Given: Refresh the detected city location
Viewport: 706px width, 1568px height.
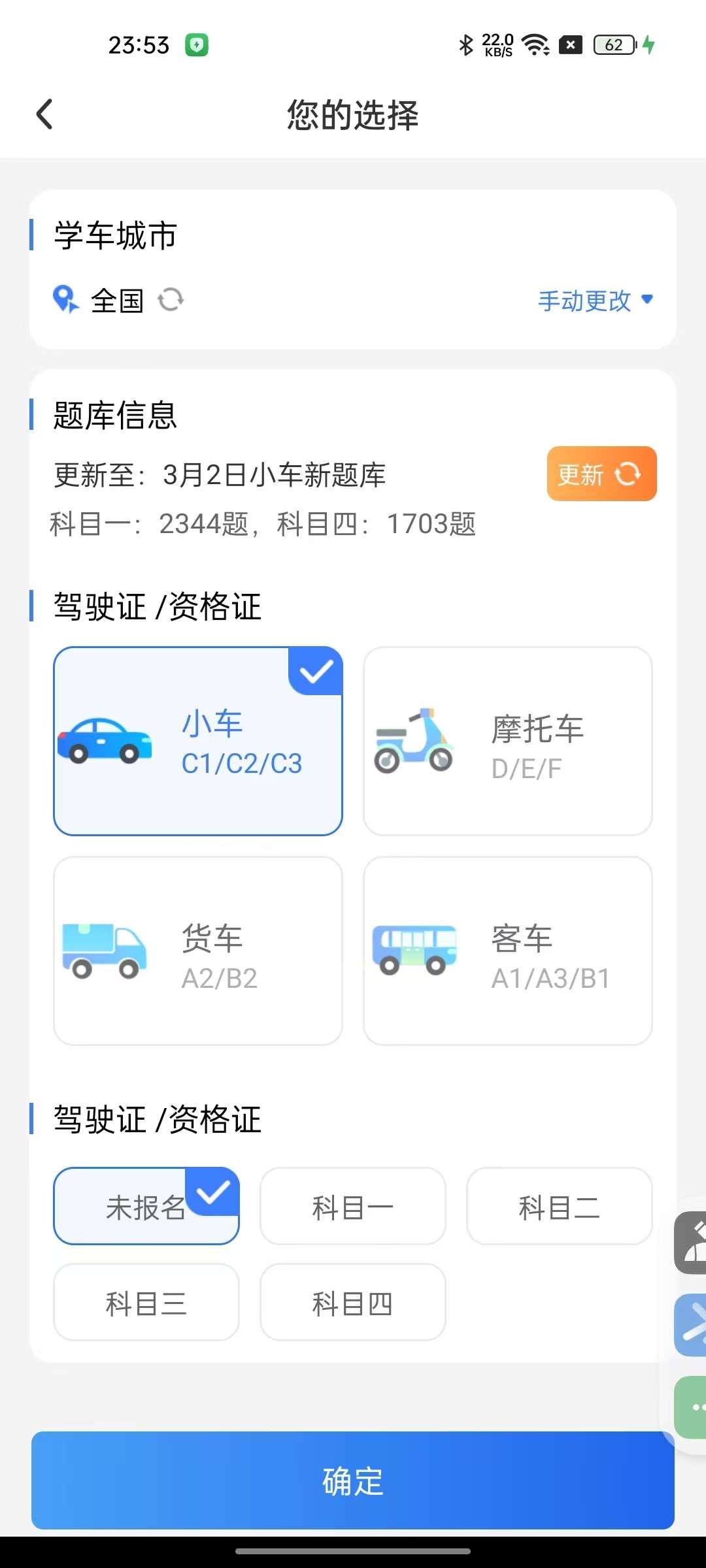Looking at the screenshot, I should point(171,300).
